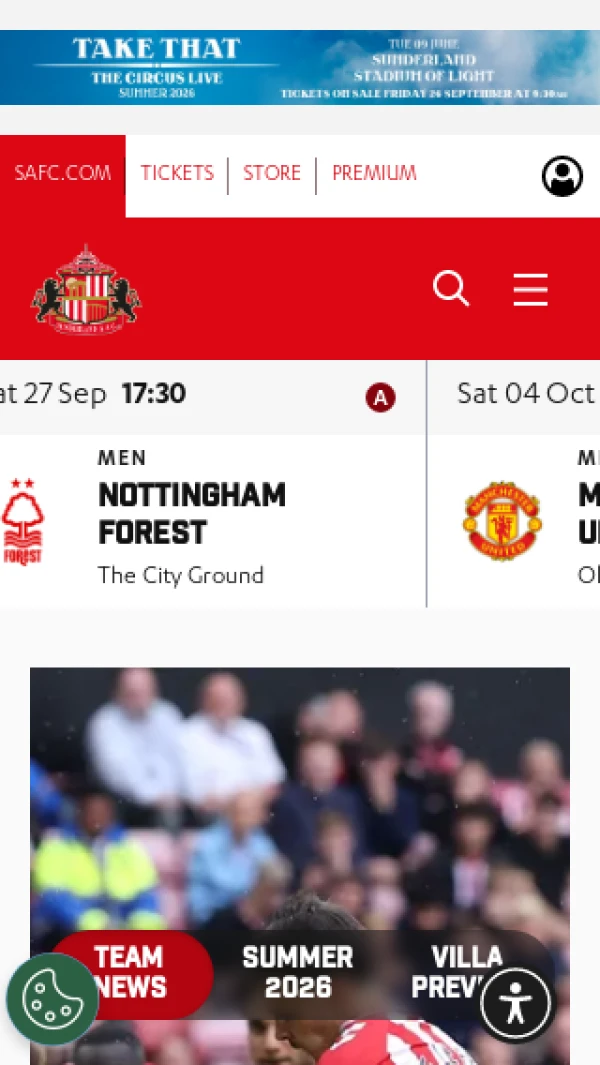Open cookie settings button
This screenshot has height=1065, width=600.
52,998
